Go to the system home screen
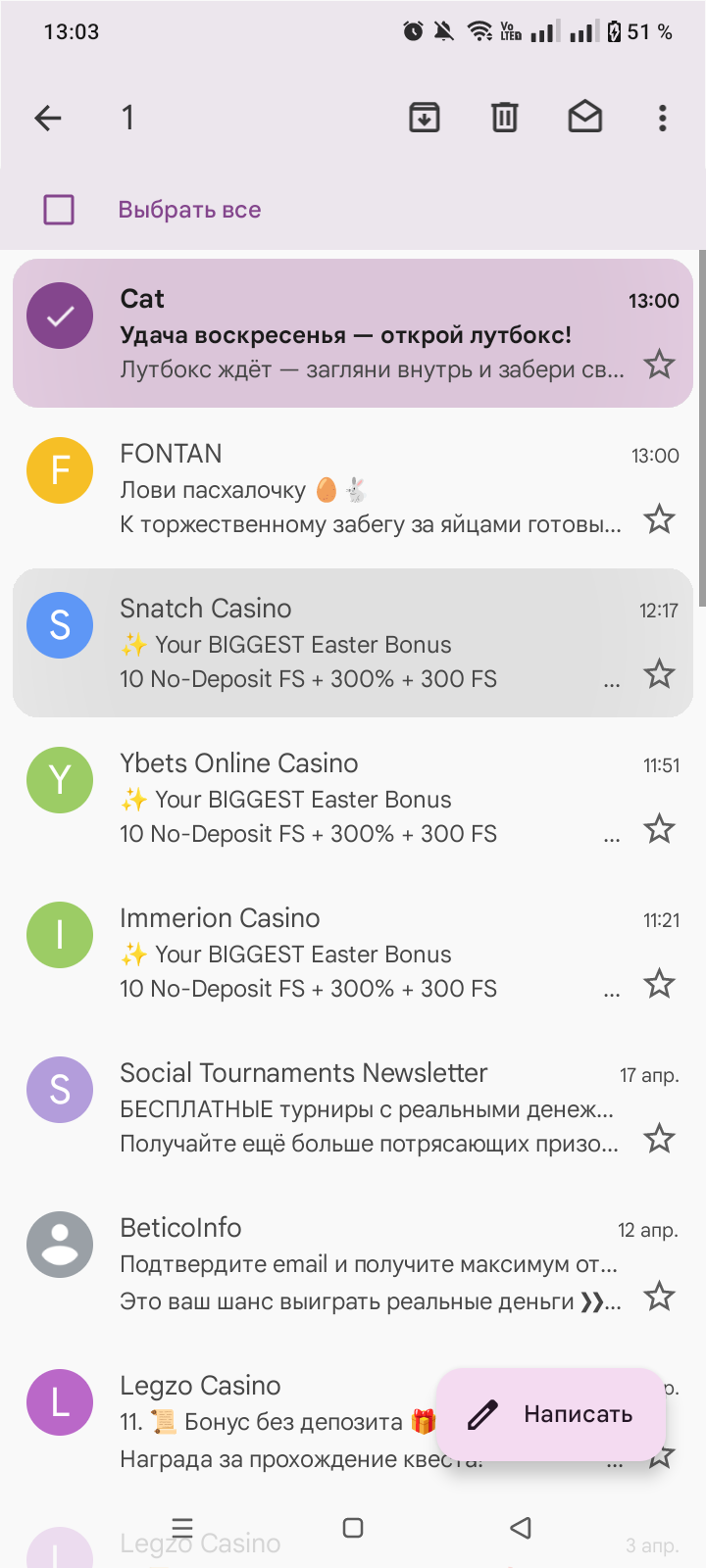Screen dimensions: 706x1568 tap(353, 1528)
